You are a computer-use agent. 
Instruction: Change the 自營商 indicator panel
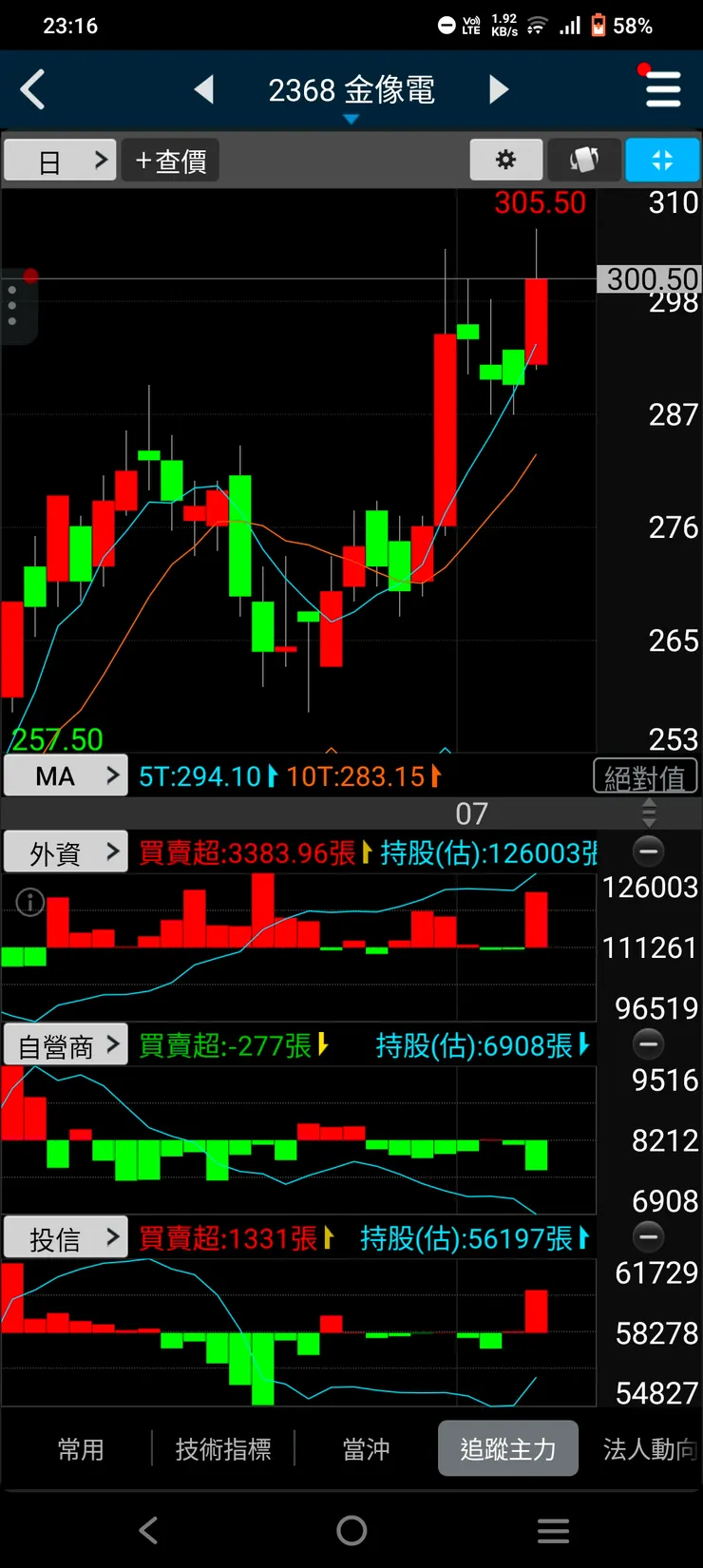(x=66, y=1045)
